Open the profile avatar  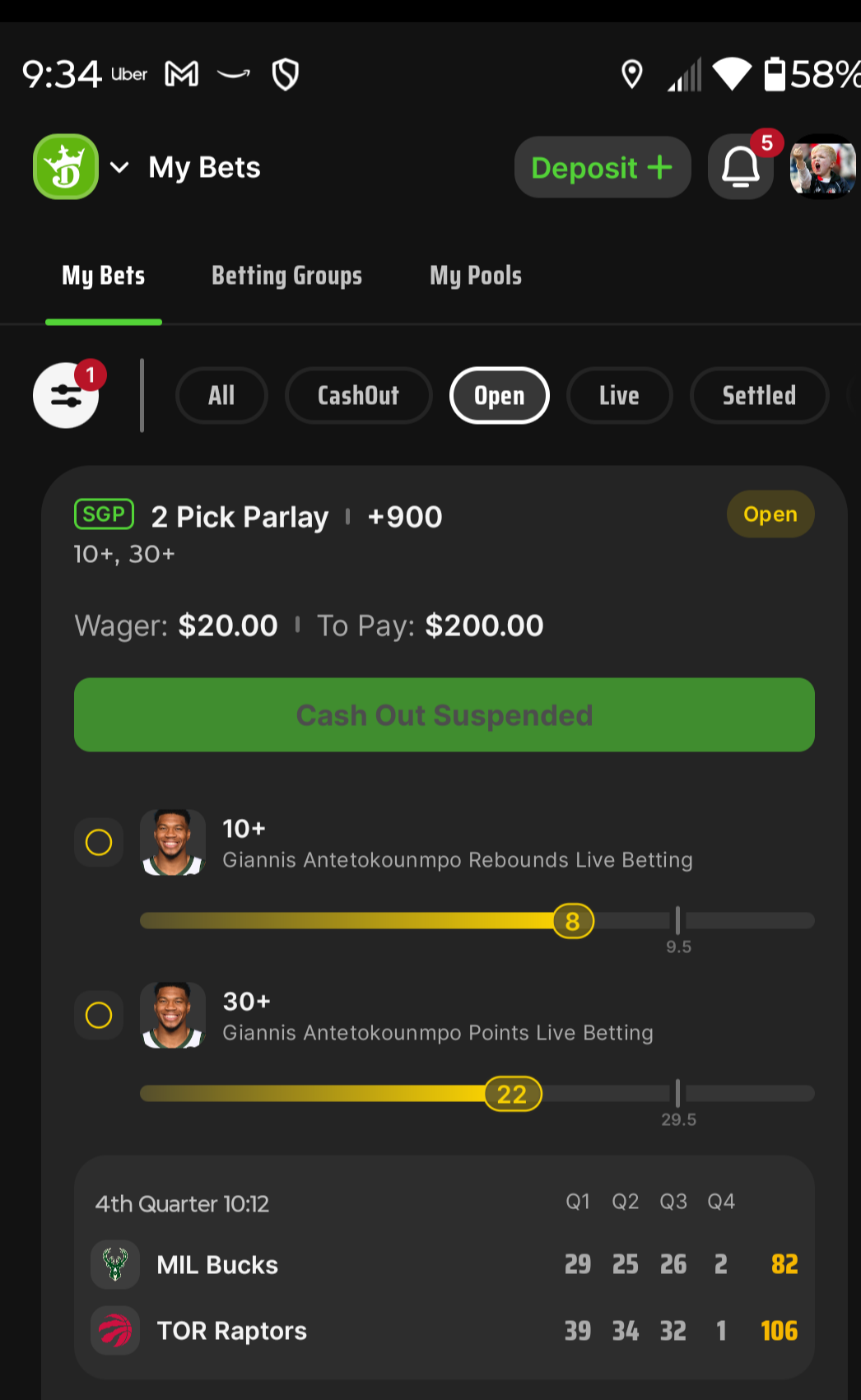click(822, 167)
